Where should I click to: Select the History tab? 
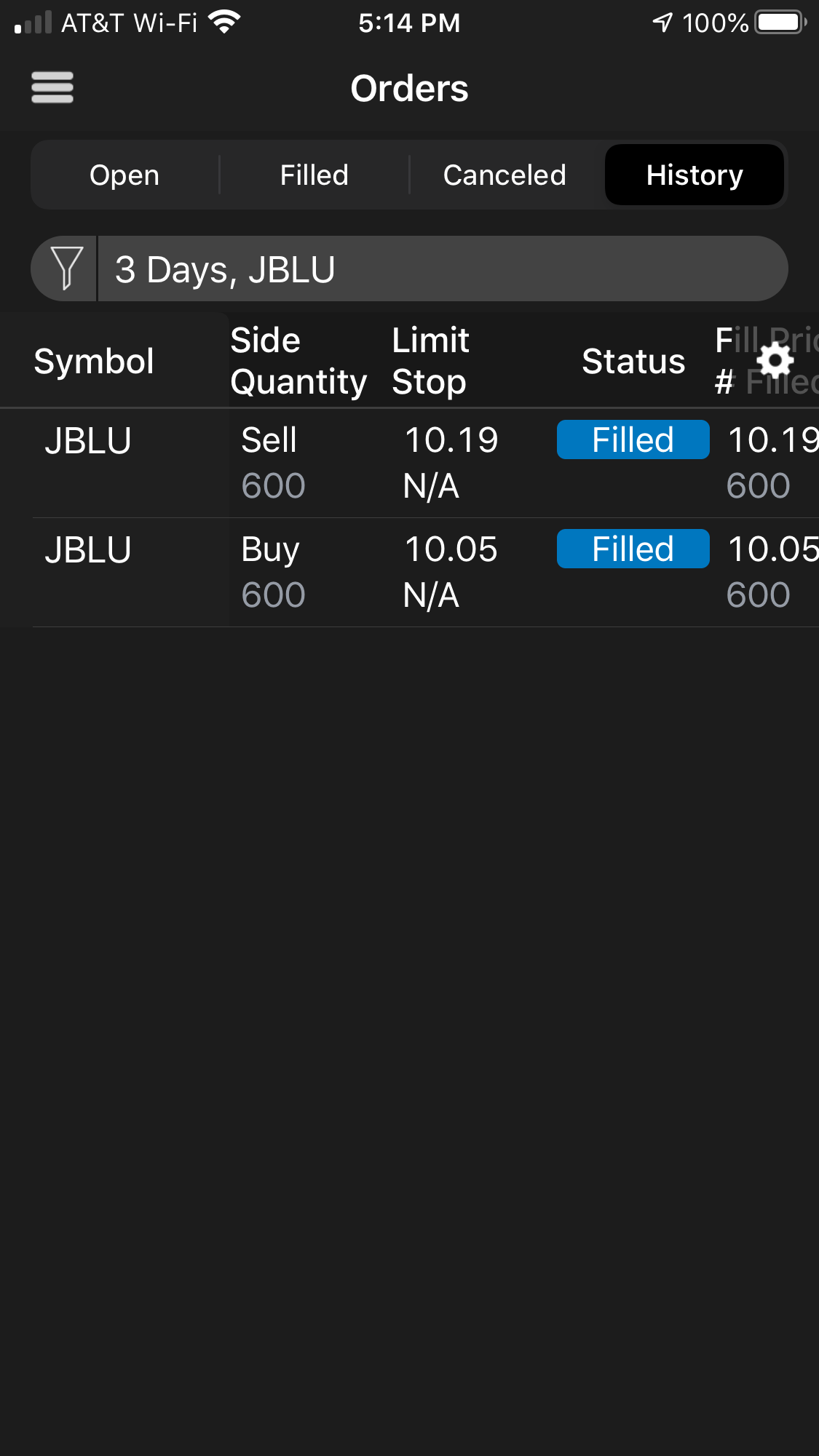point(695,175)
